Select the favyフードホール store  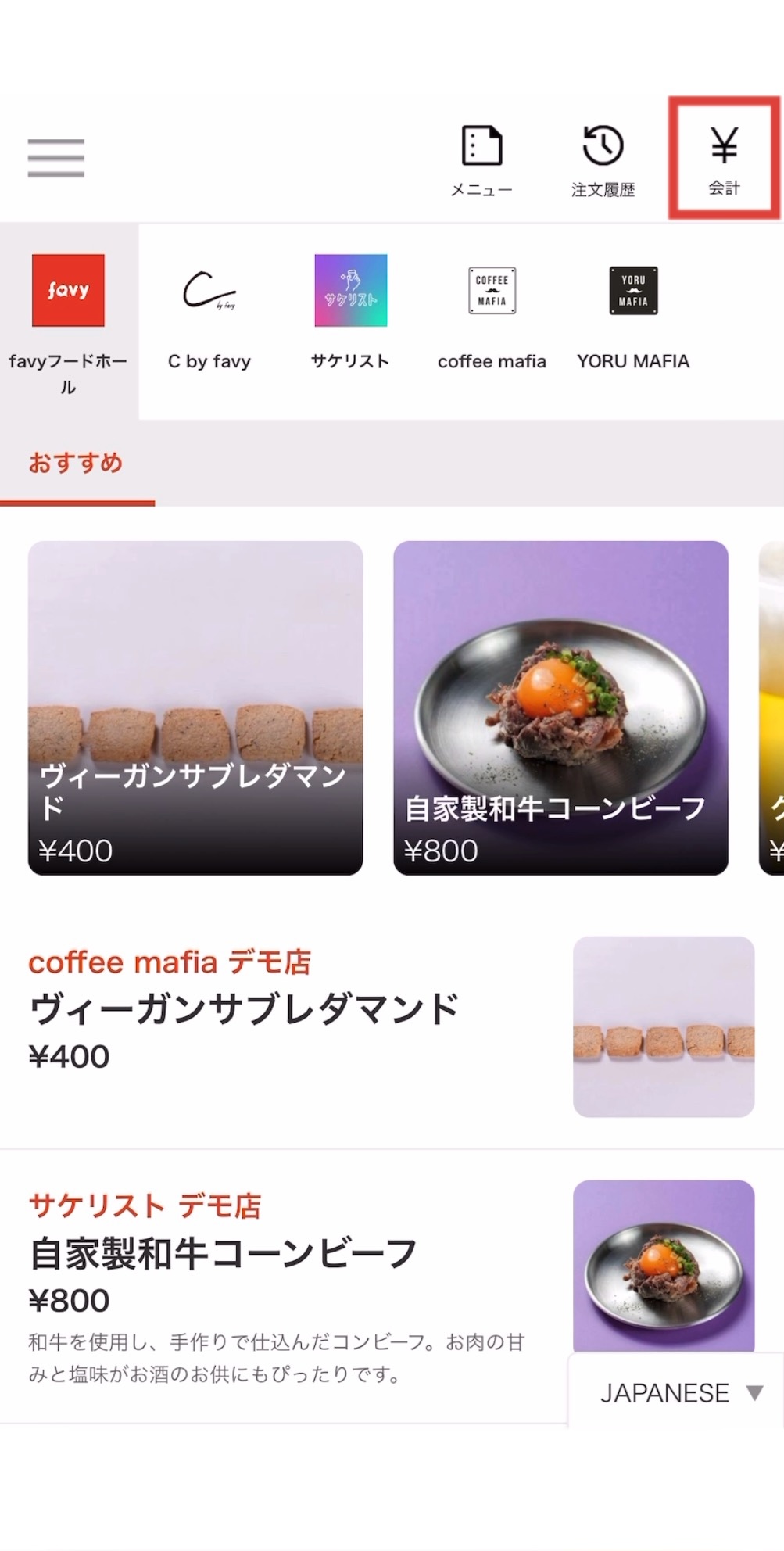pyautogui.click(x=68, y=321)
